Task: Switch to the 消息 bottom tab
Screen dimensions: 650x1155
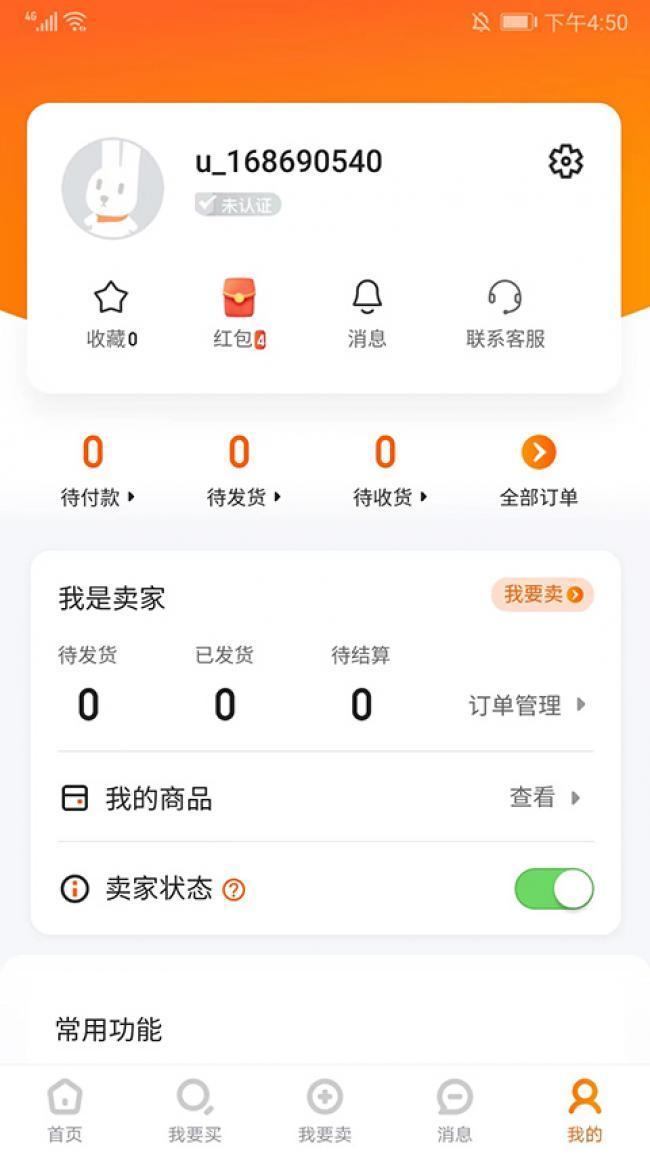Action: 454,1110
